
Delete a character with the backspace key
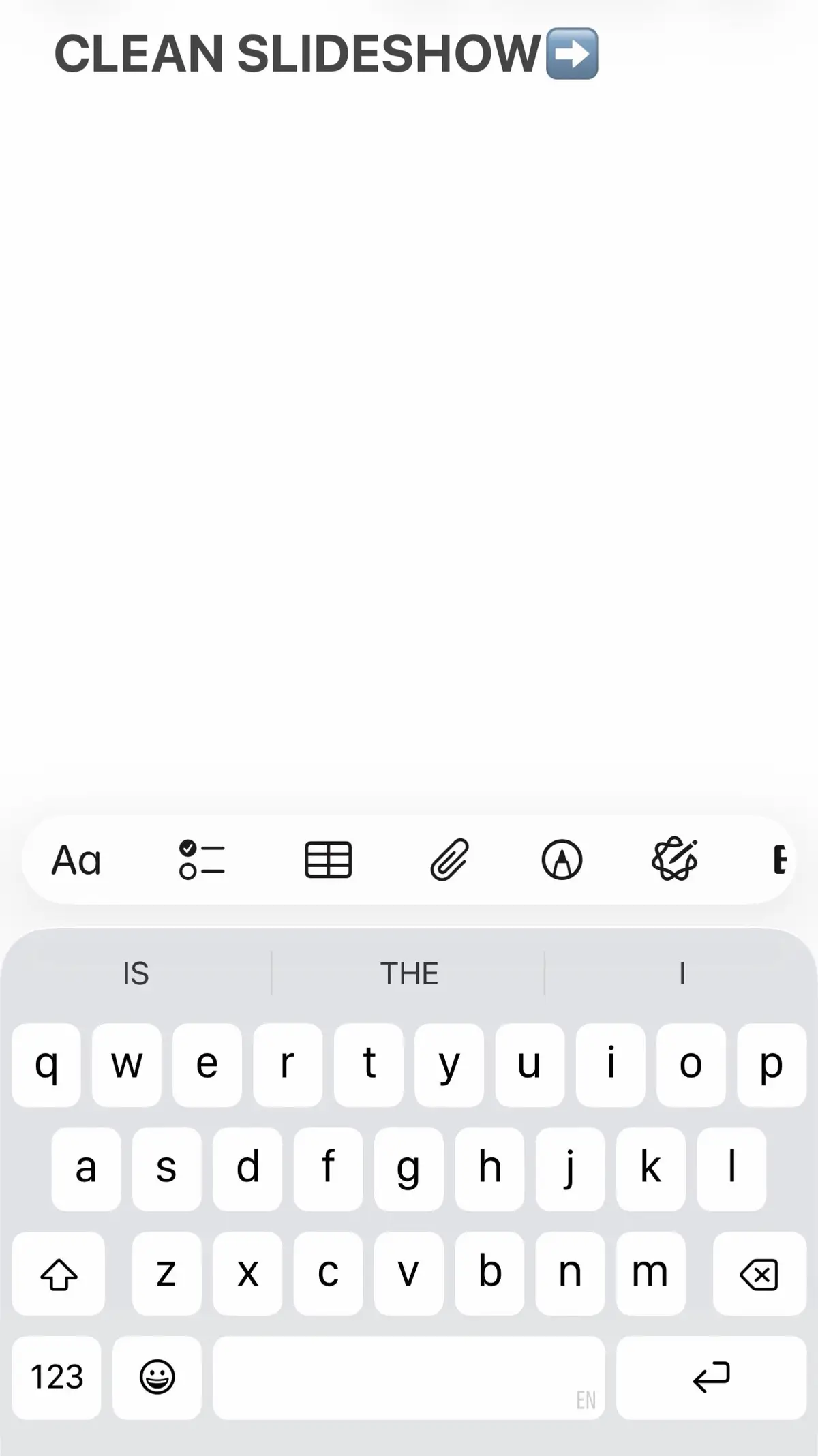(759, 1273)
